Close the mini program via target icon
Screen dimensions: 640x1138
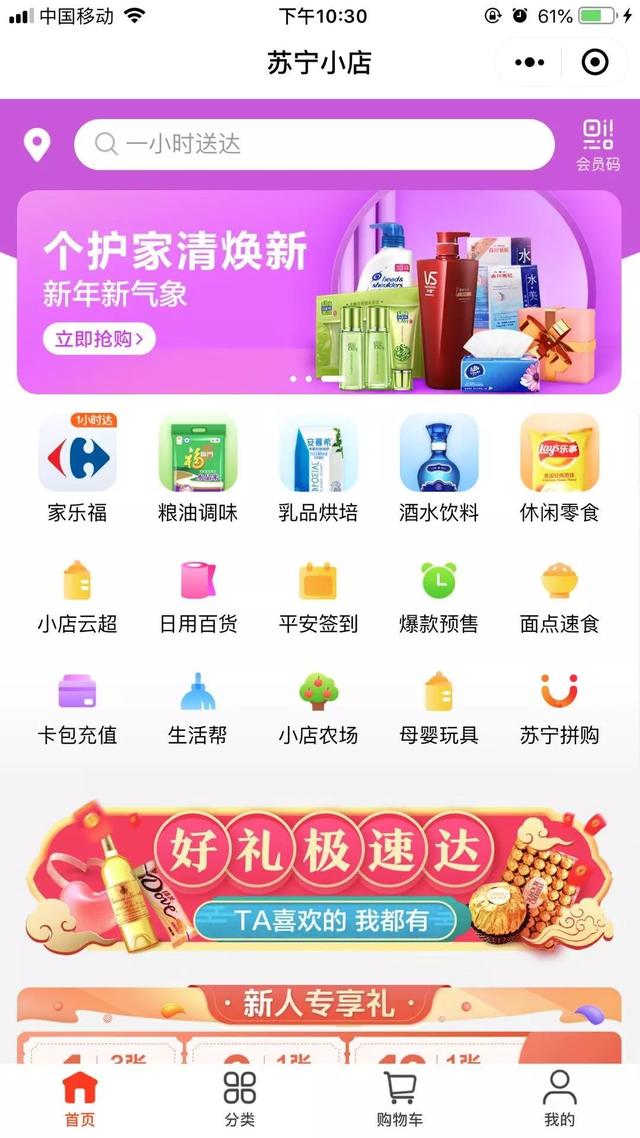(595, 63)
